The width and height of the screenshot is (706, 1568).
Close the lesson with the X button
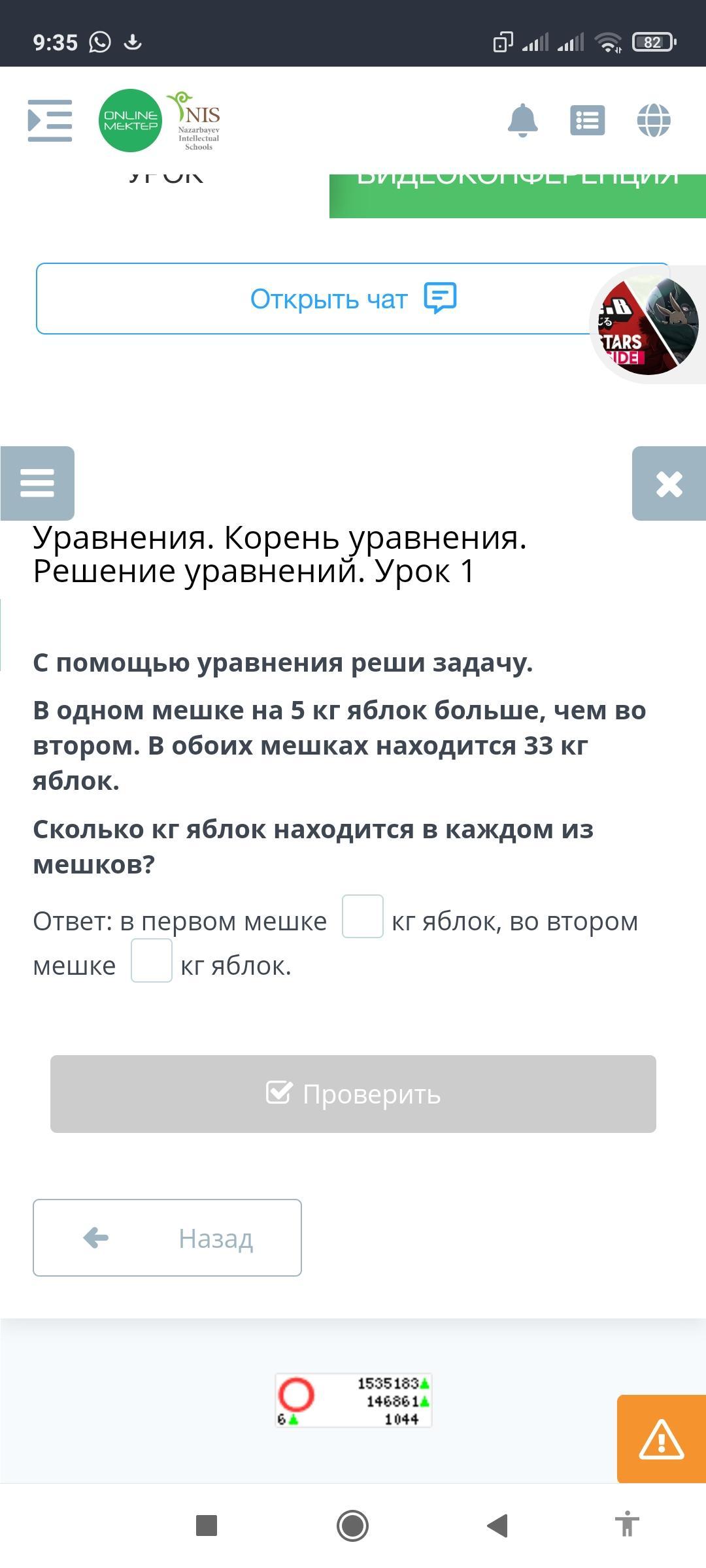[x=669, y=483]
